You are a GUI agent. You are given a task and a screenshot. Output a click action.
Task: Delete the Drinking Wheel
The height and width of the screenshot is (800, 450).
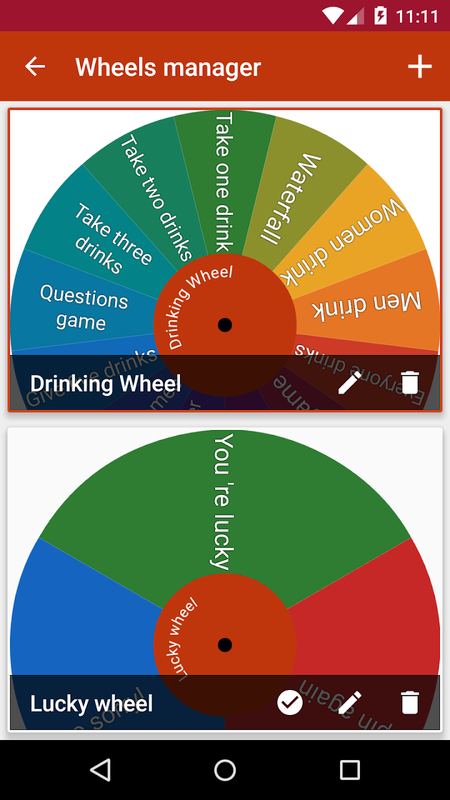pos(410,383)
